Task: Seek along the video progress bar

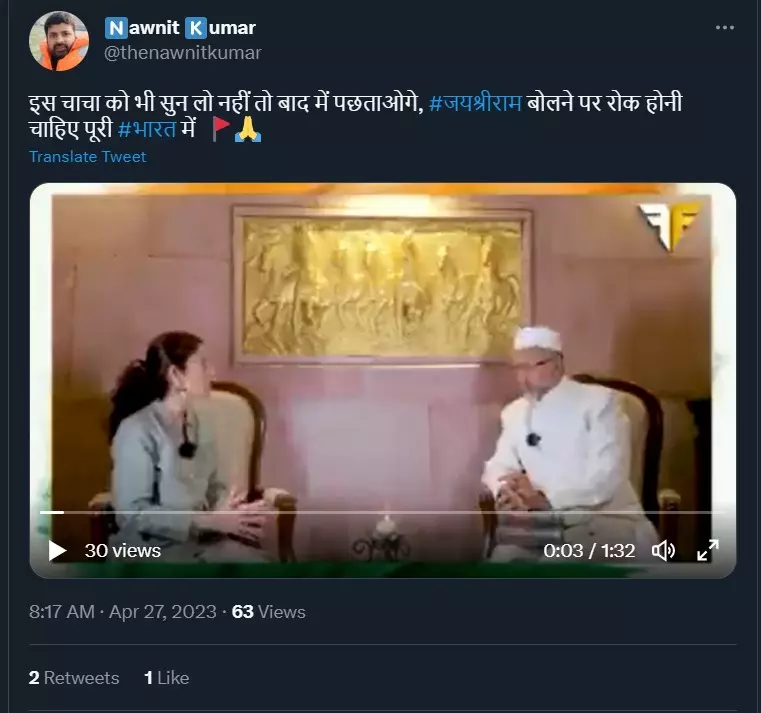Action: (x=380, y=513)
